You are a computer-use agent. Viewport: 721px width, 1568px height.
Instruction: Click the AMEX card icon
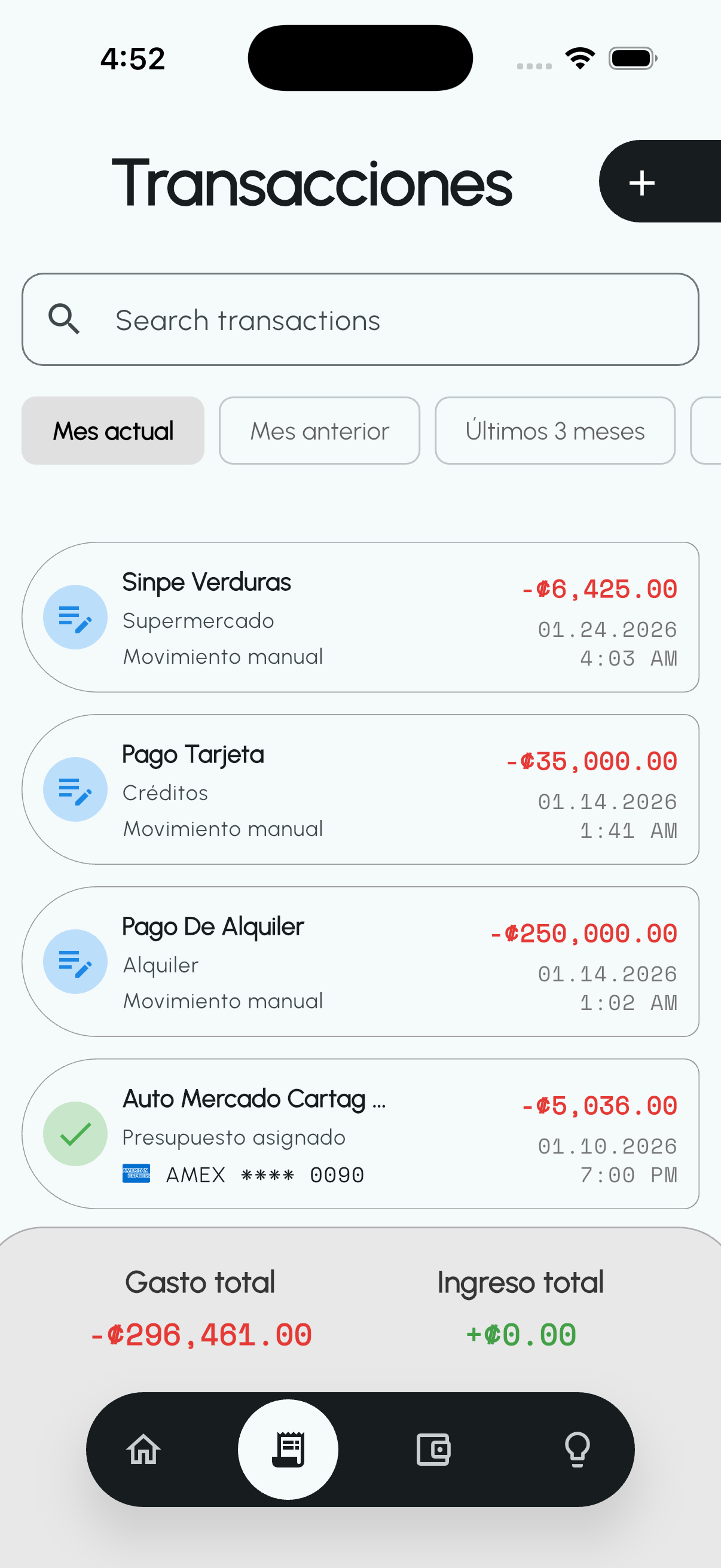coord(135,1173)
